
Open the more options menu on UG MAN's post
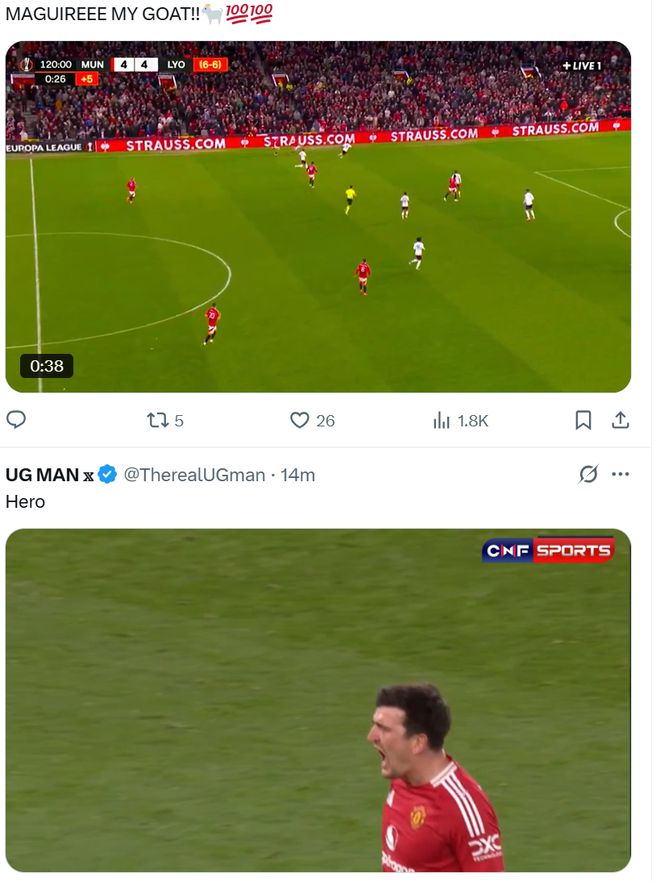621,474
